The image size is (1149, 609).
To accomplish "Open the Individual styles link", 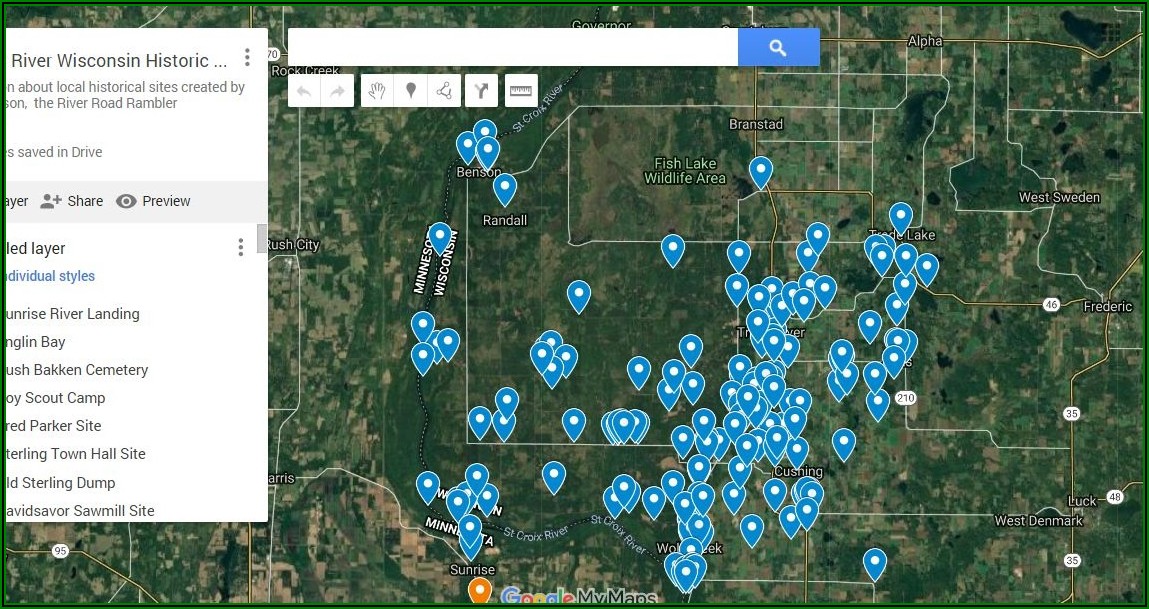I will 48,276.
